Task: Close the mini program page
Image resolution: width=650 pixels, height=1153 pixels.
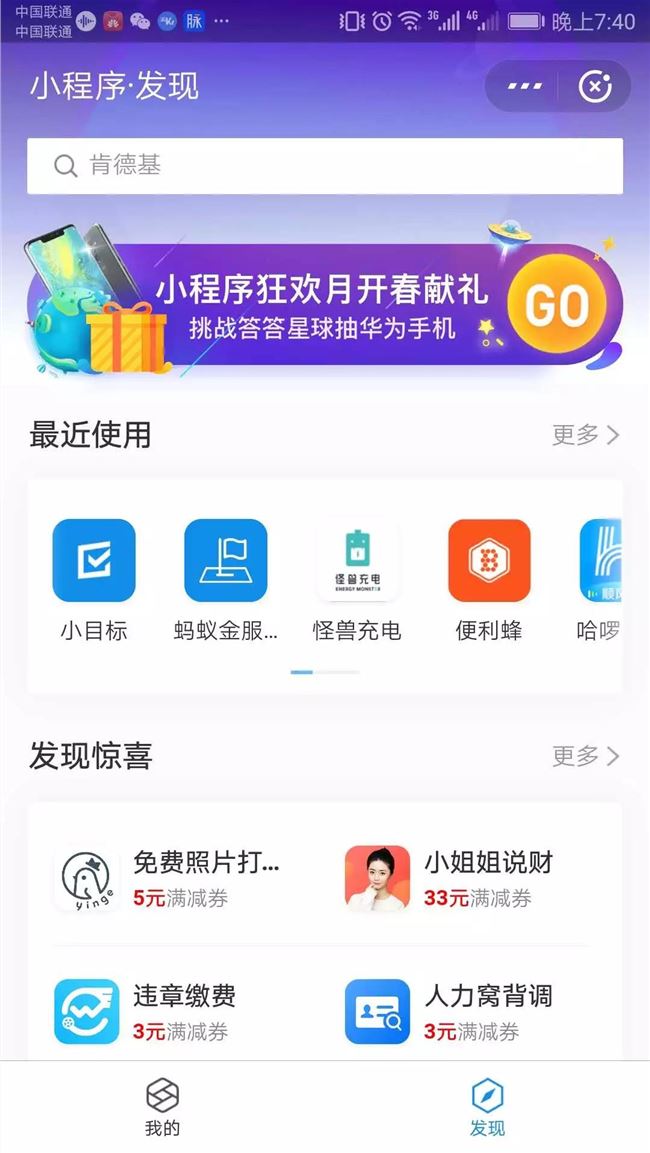Action: [x=595, y=87]
